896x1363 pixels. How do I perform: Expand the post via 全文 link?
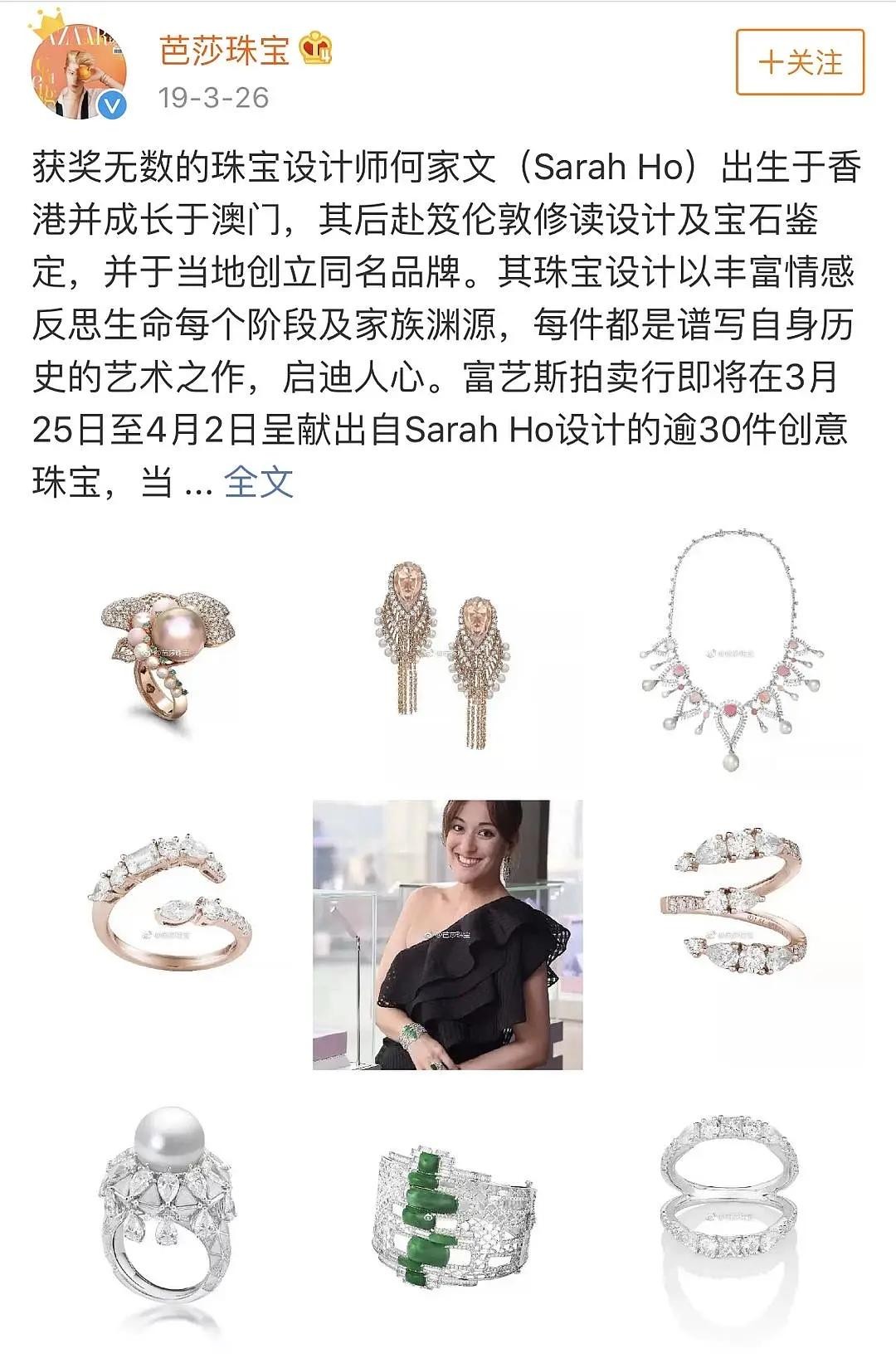coord(259,482)
